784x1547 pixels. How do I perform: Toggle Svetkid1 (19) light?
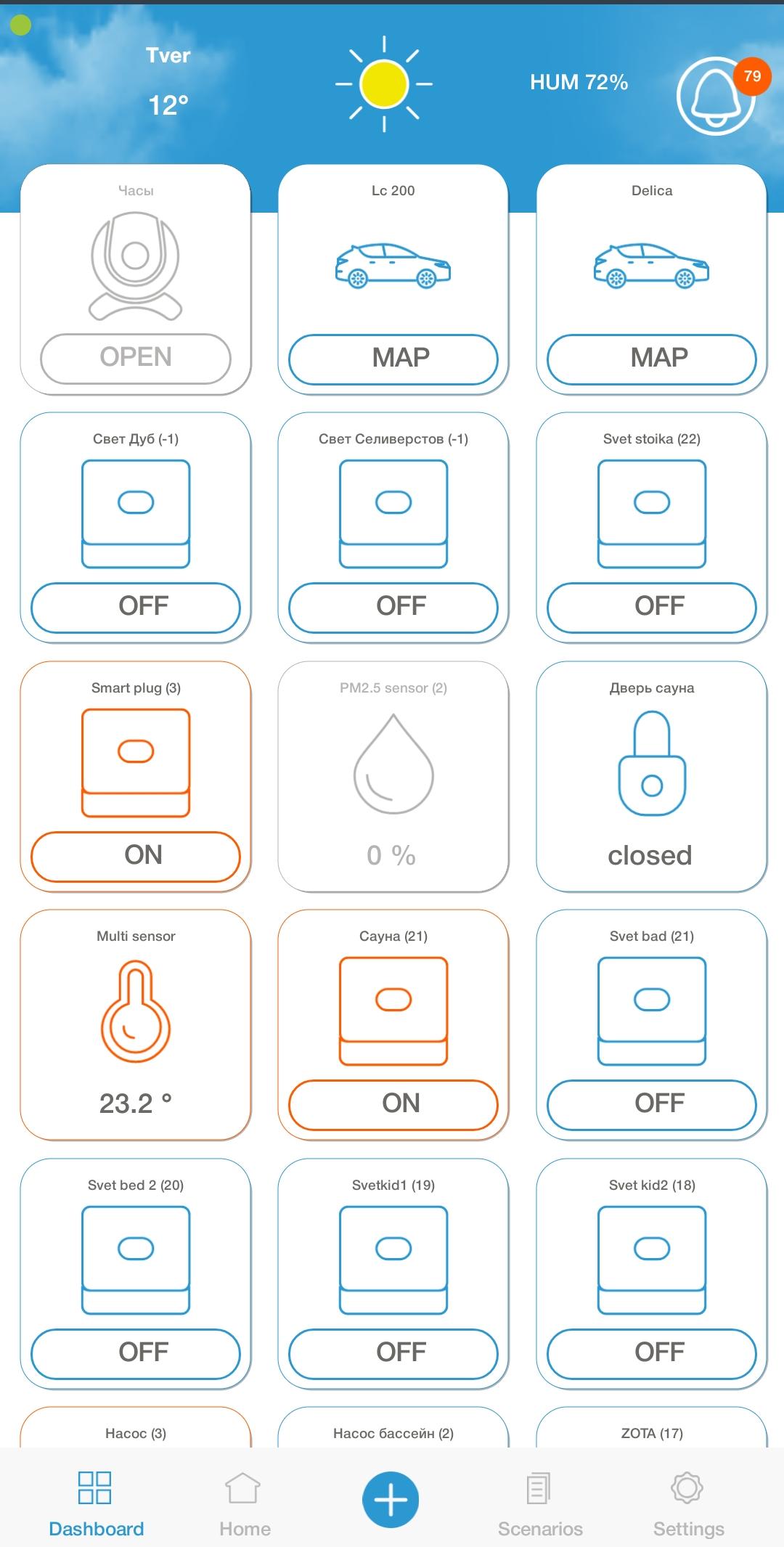pyautogui.click(x=393, y=1353)
